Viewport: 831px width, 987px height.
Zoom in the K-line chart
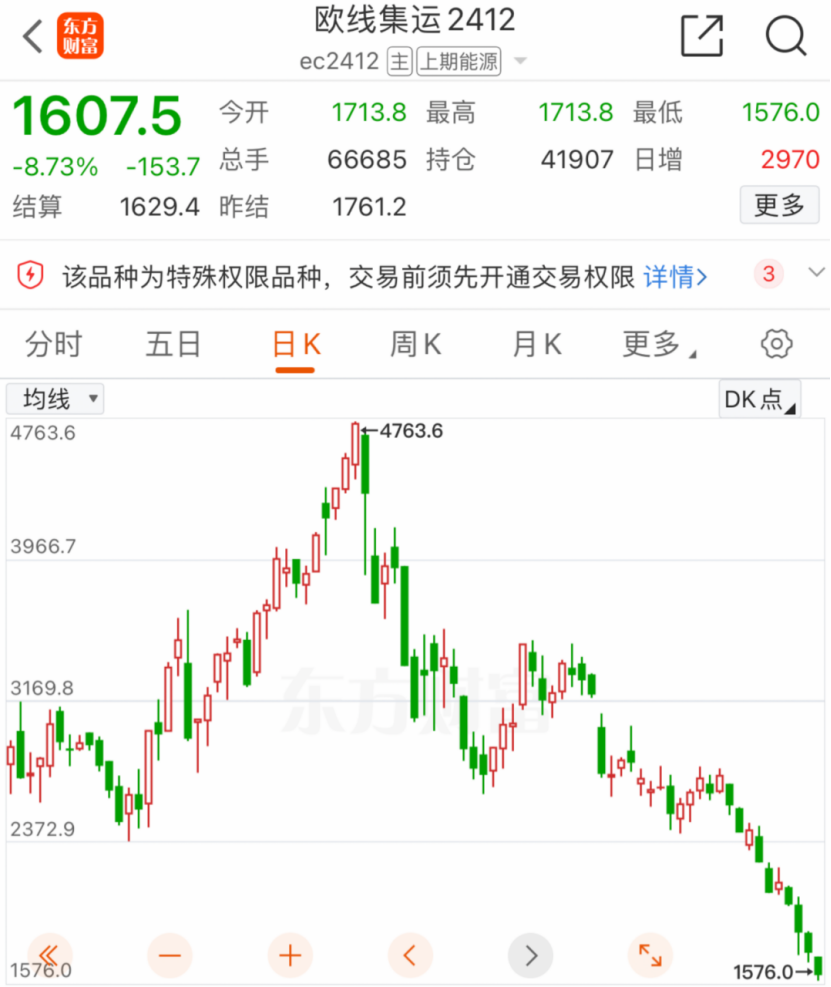click(290, 955)
